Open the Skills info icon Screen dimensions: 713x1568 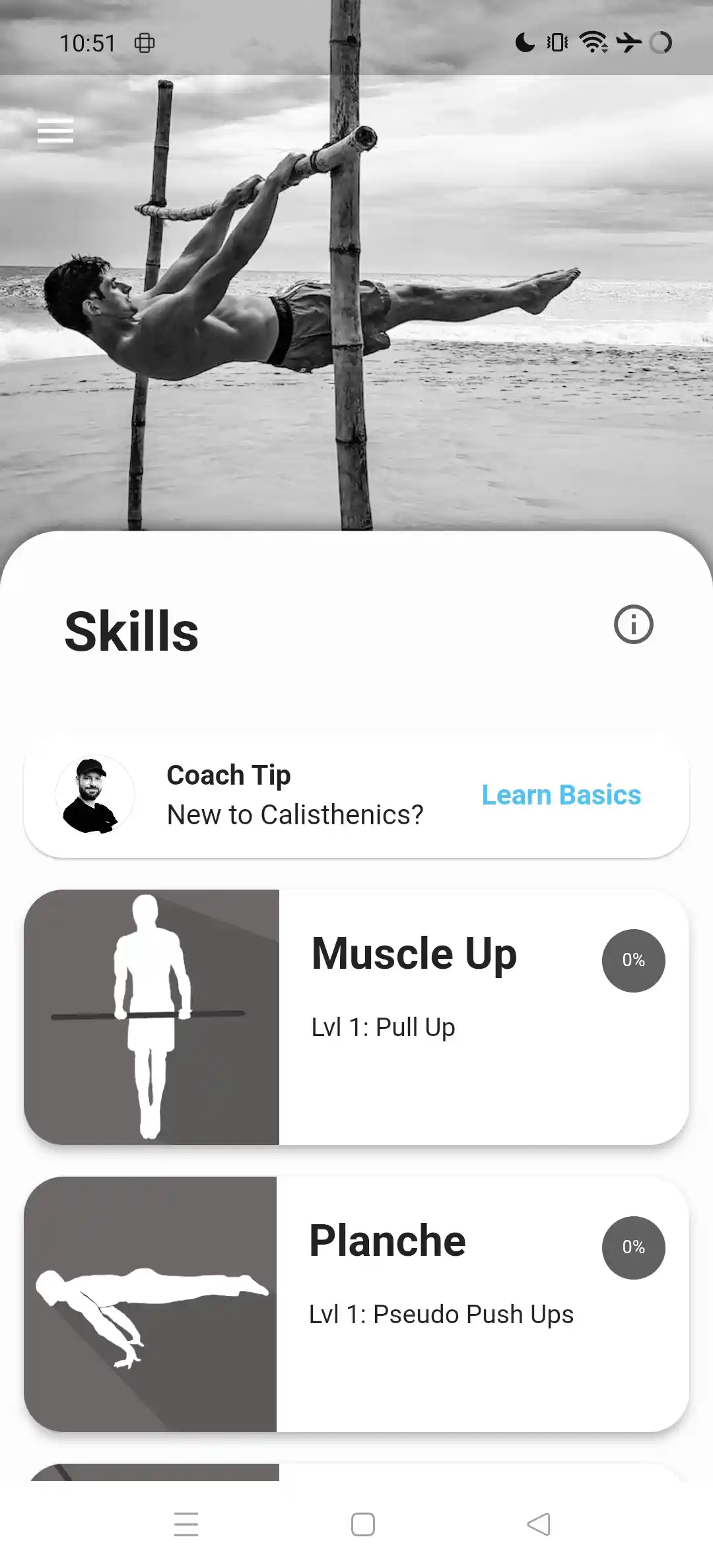tap(633, 624)
